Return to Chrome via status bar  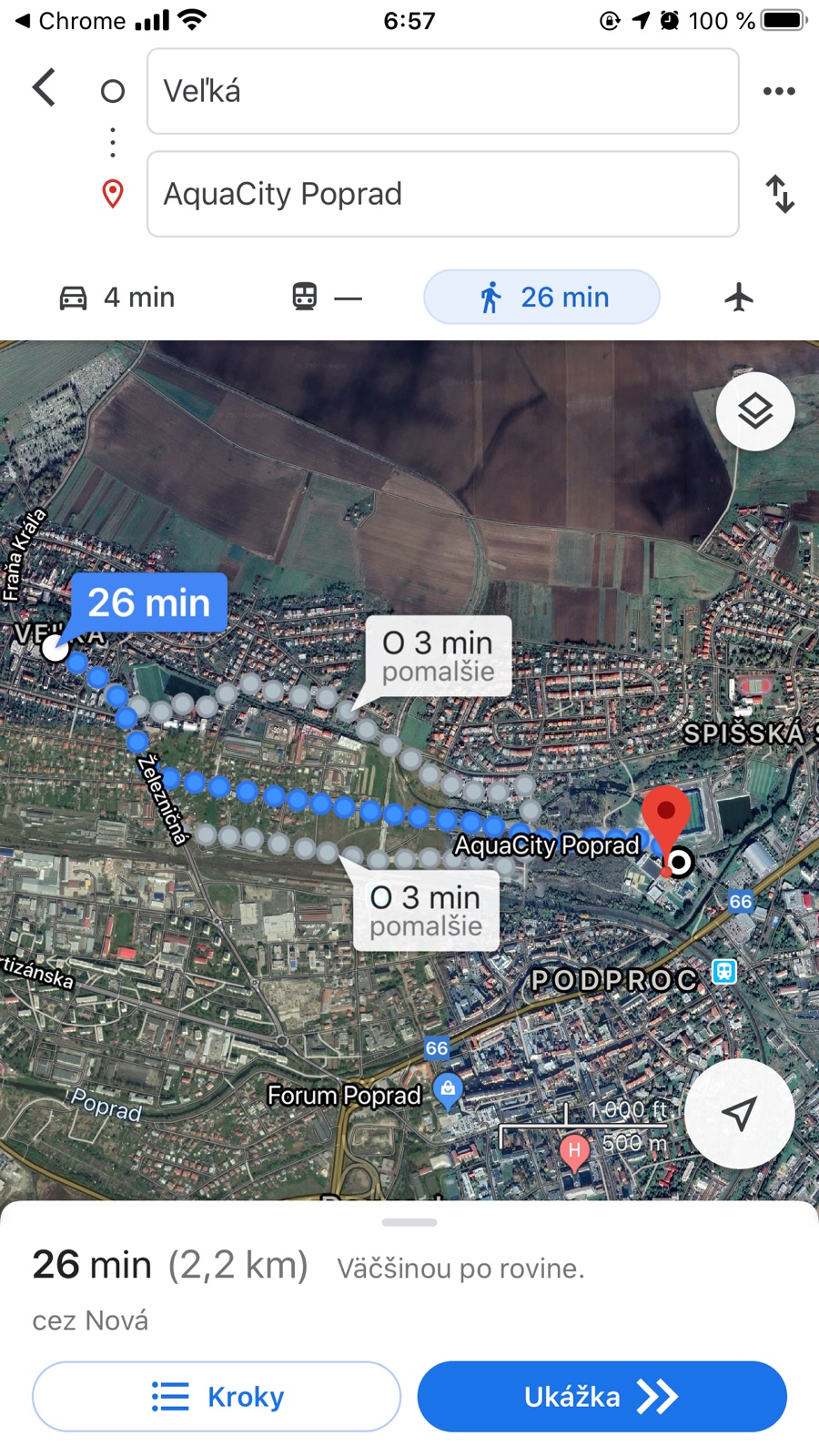click(69, 20)
